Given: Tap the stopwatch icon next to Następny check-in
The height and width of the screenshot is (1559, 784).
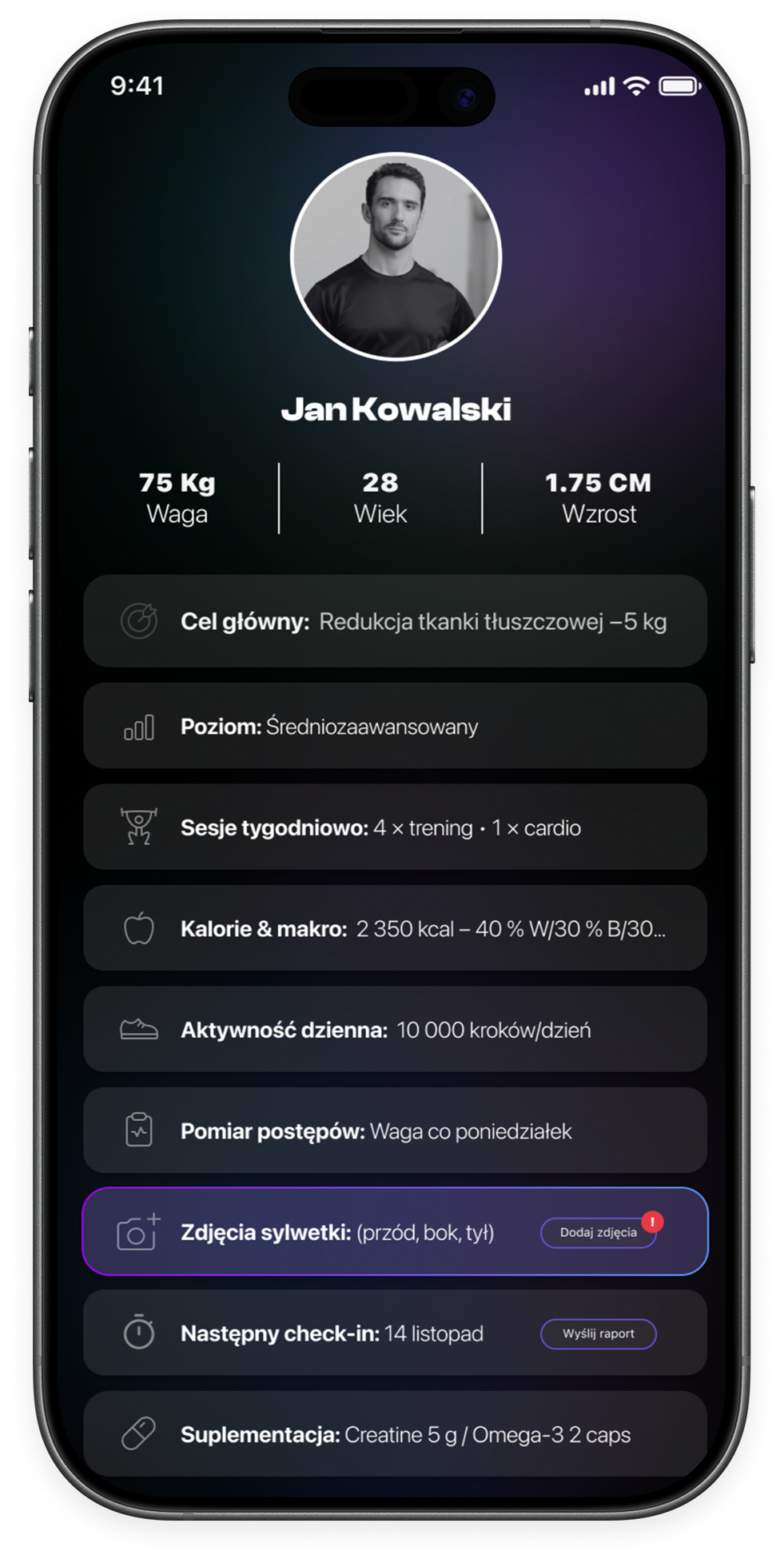Looking at the screenshot, I should pyautogui.click(x=138, y=1334).
